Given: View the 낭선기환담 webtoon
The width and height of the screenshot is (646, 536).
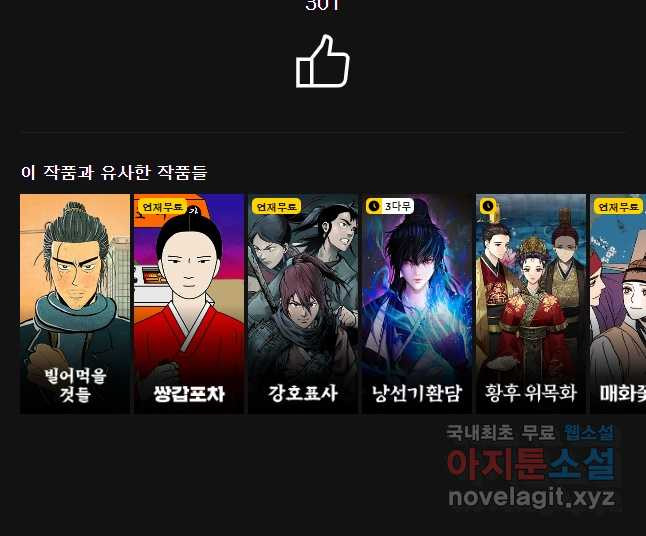Looking at the screenshot, I should point(417,303).
